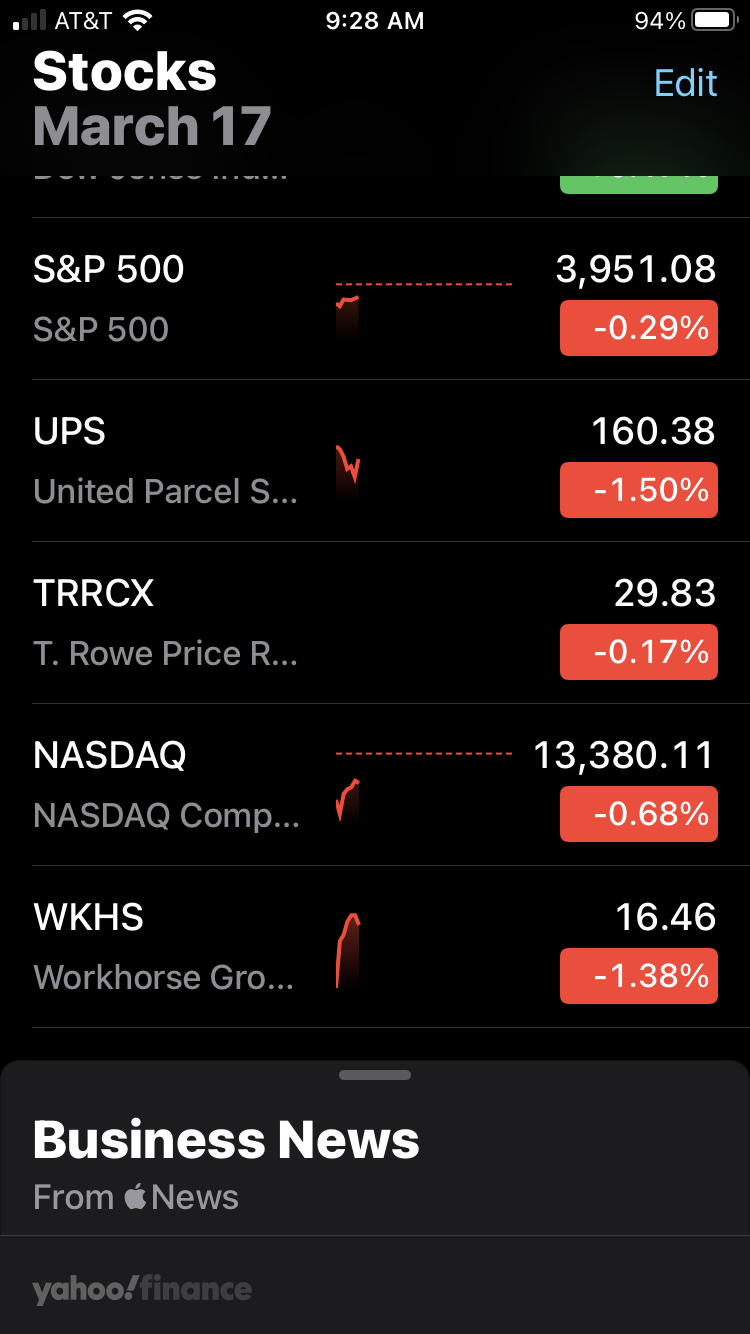
Task: Open the NASDAQ Composite row
Action: (375, 785)
